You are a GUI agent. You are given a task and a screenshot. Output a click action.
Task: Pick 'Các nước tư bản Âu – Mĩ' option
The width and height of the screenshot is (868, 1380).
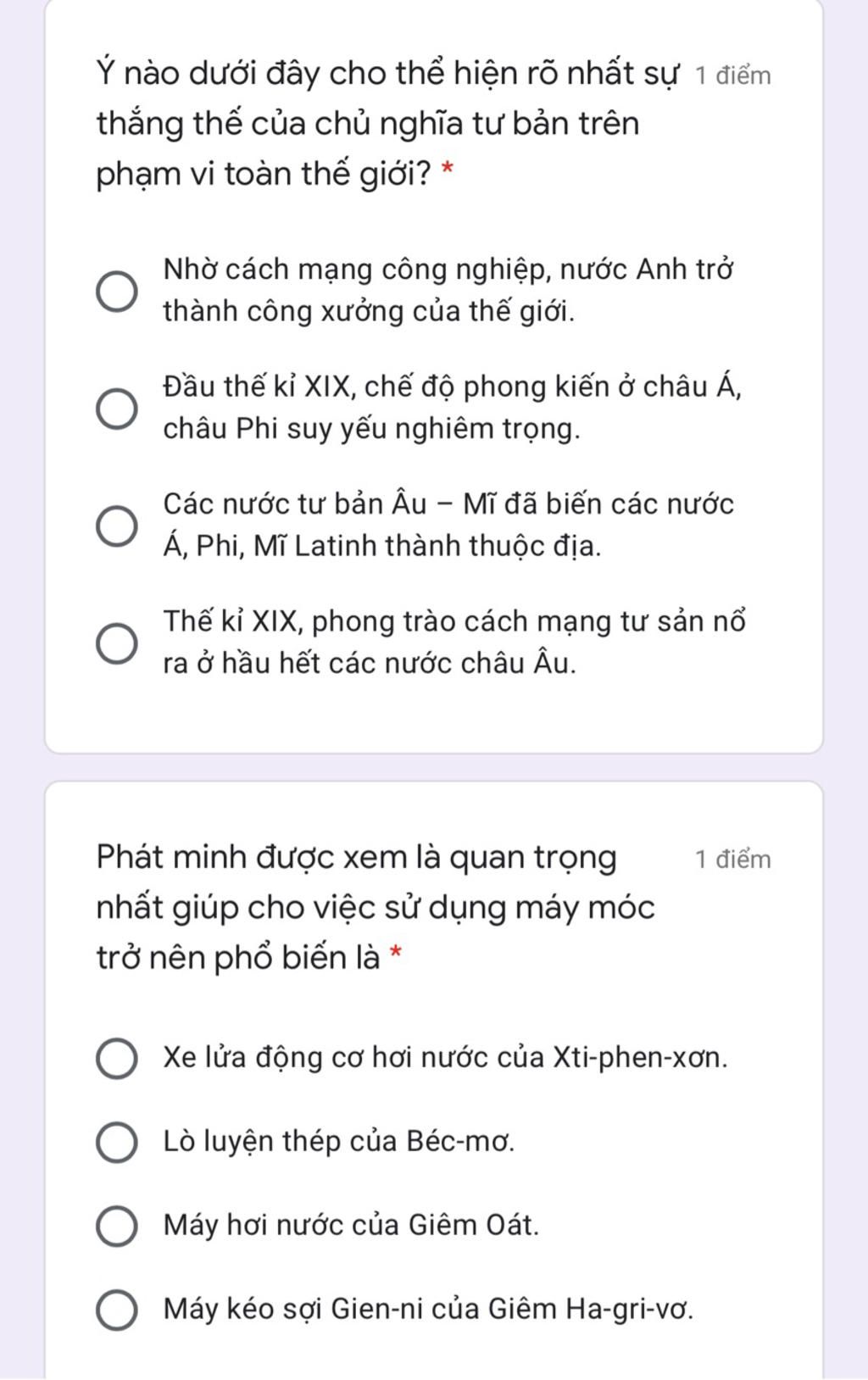[x=116, y=526]
